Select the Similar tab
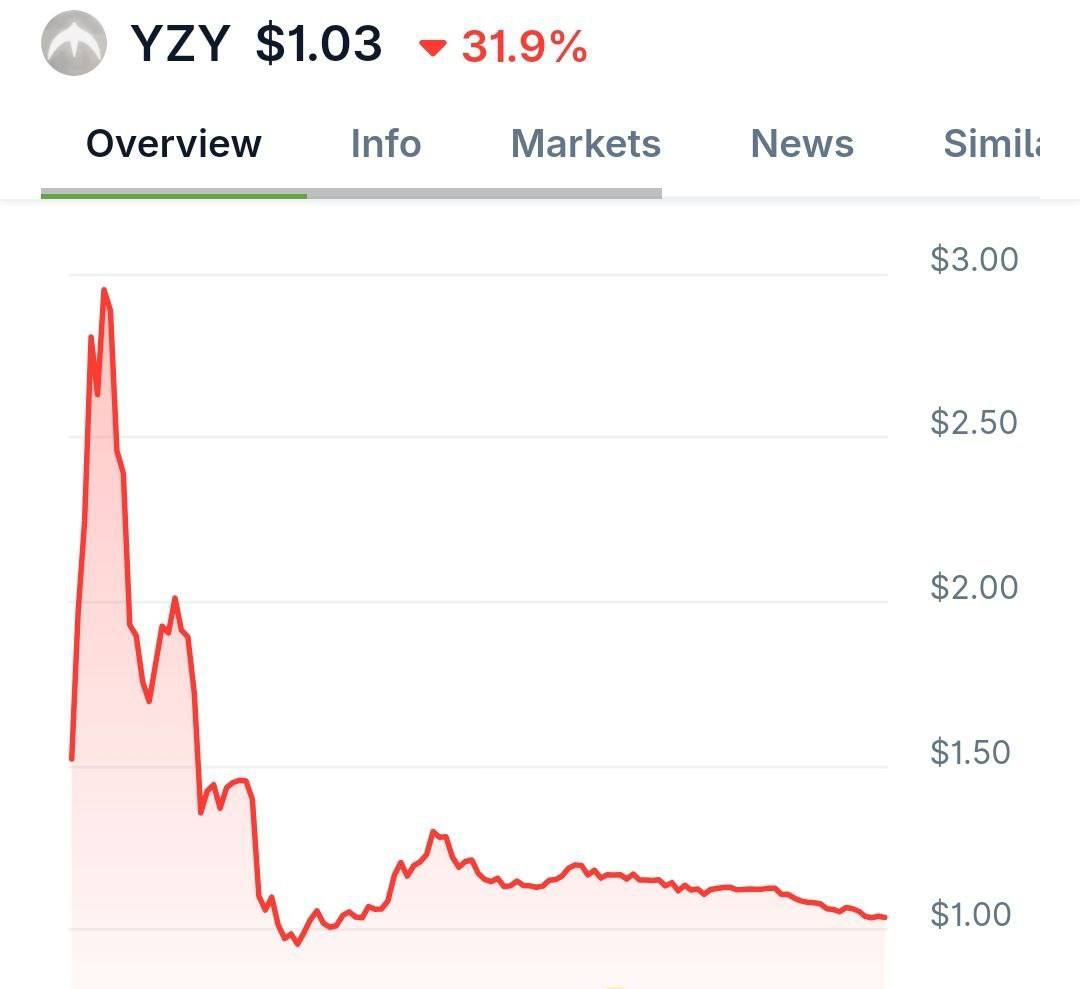 click(x=992, y=144)
